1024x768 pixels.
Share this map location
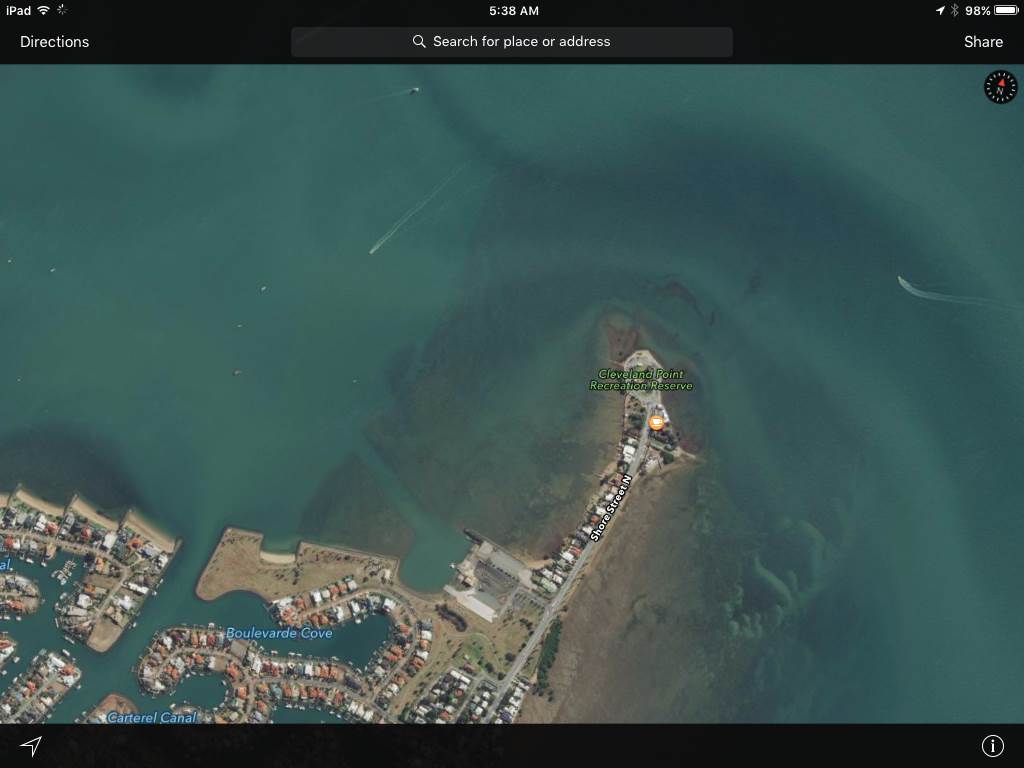[x=983, y=42]
